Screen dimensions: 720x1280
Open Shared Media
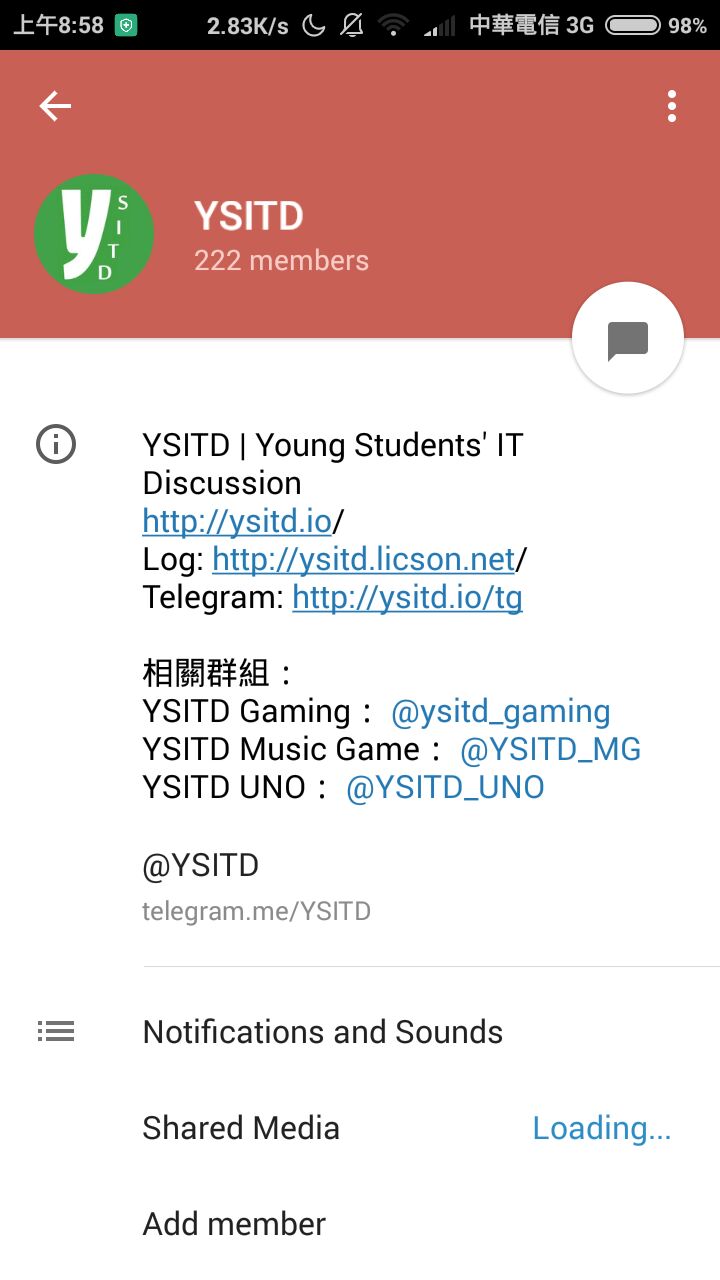click(x=241, y=1127)
